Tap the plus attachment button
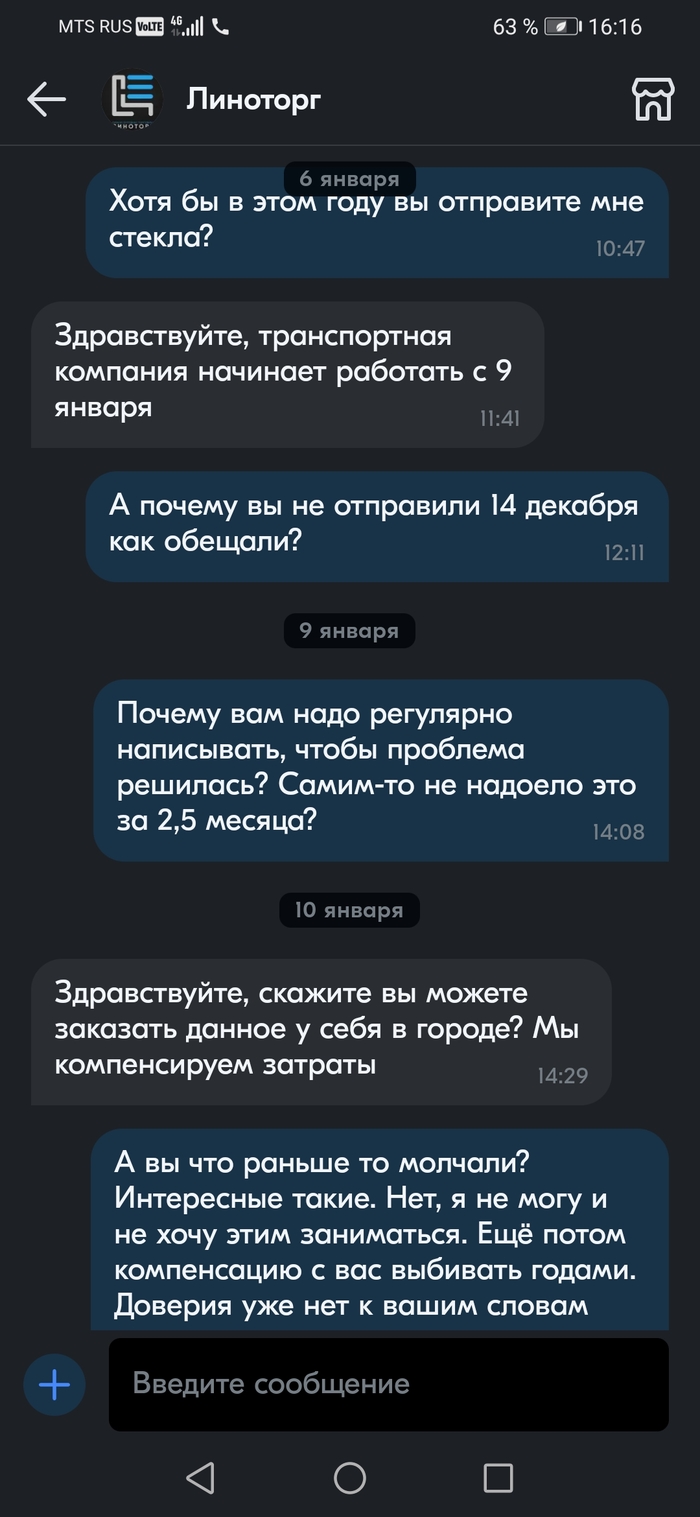The width and height of the screenshot is (700, 1517). point(54,1385)
